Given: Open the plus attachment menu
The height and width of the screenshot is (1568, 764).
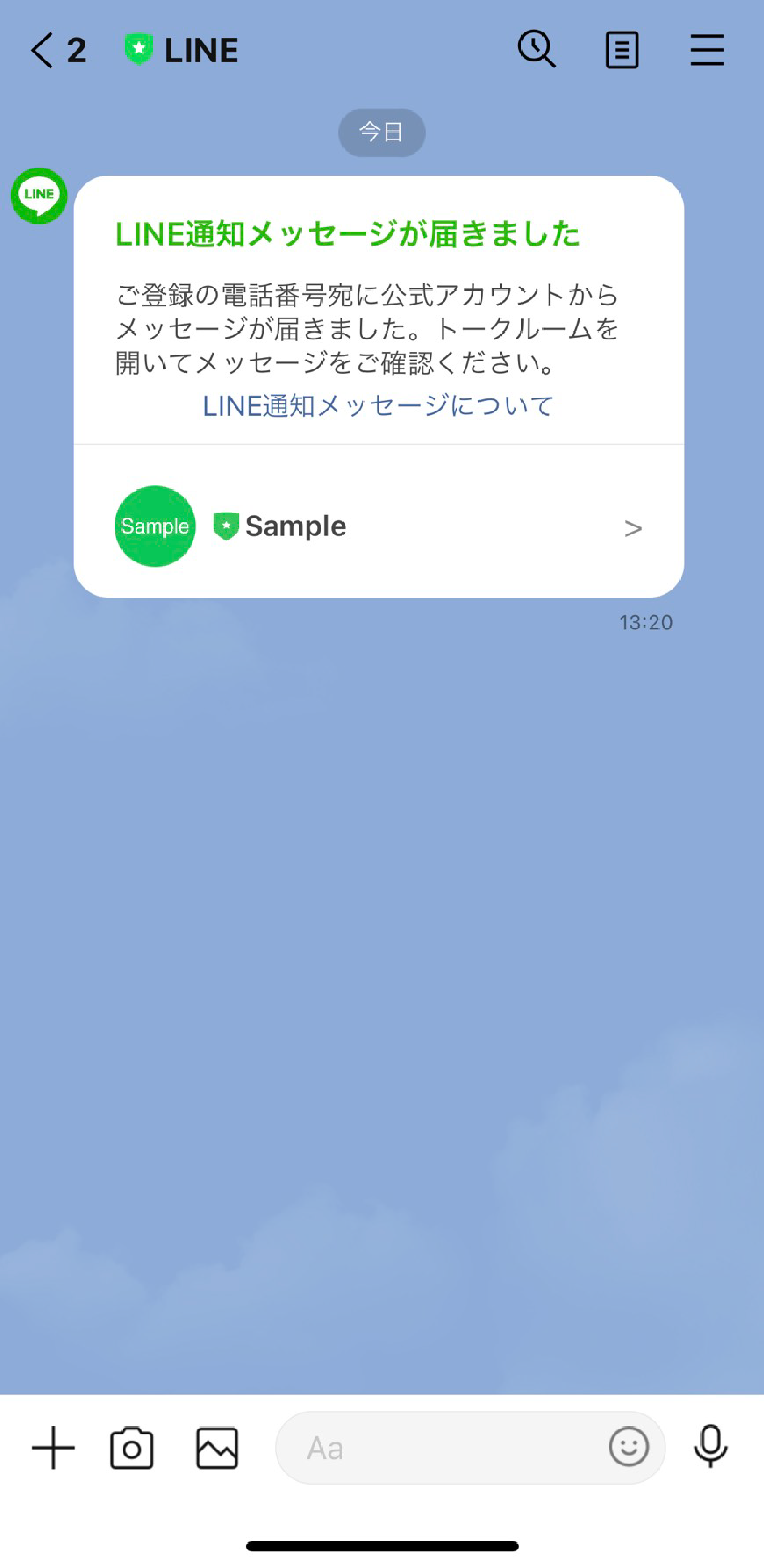Looking at the screenshot, I should [x=53, y=1448].
